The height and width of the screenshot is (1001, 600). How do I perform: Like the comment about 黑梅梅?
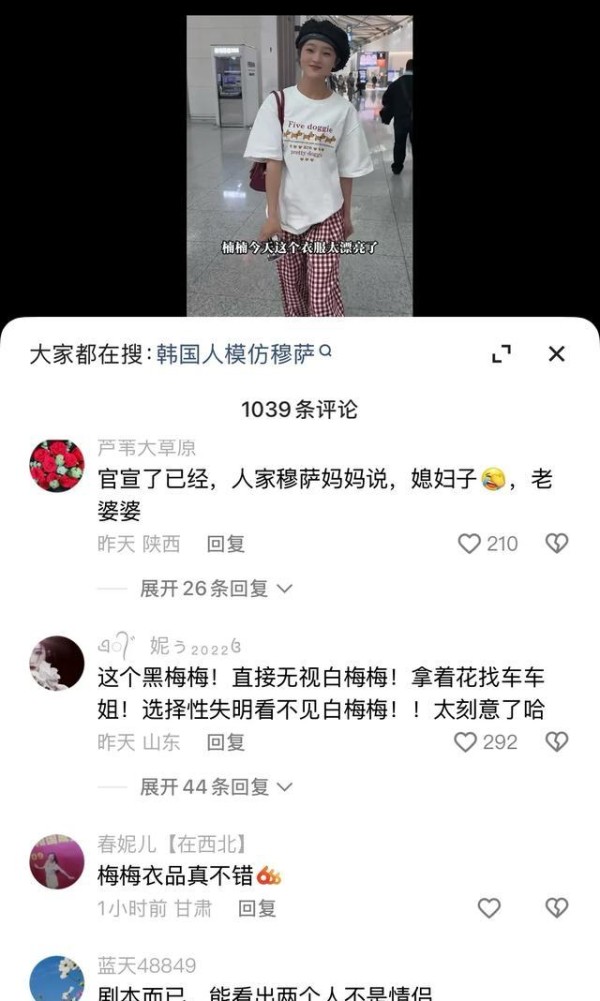click(465, 742)
